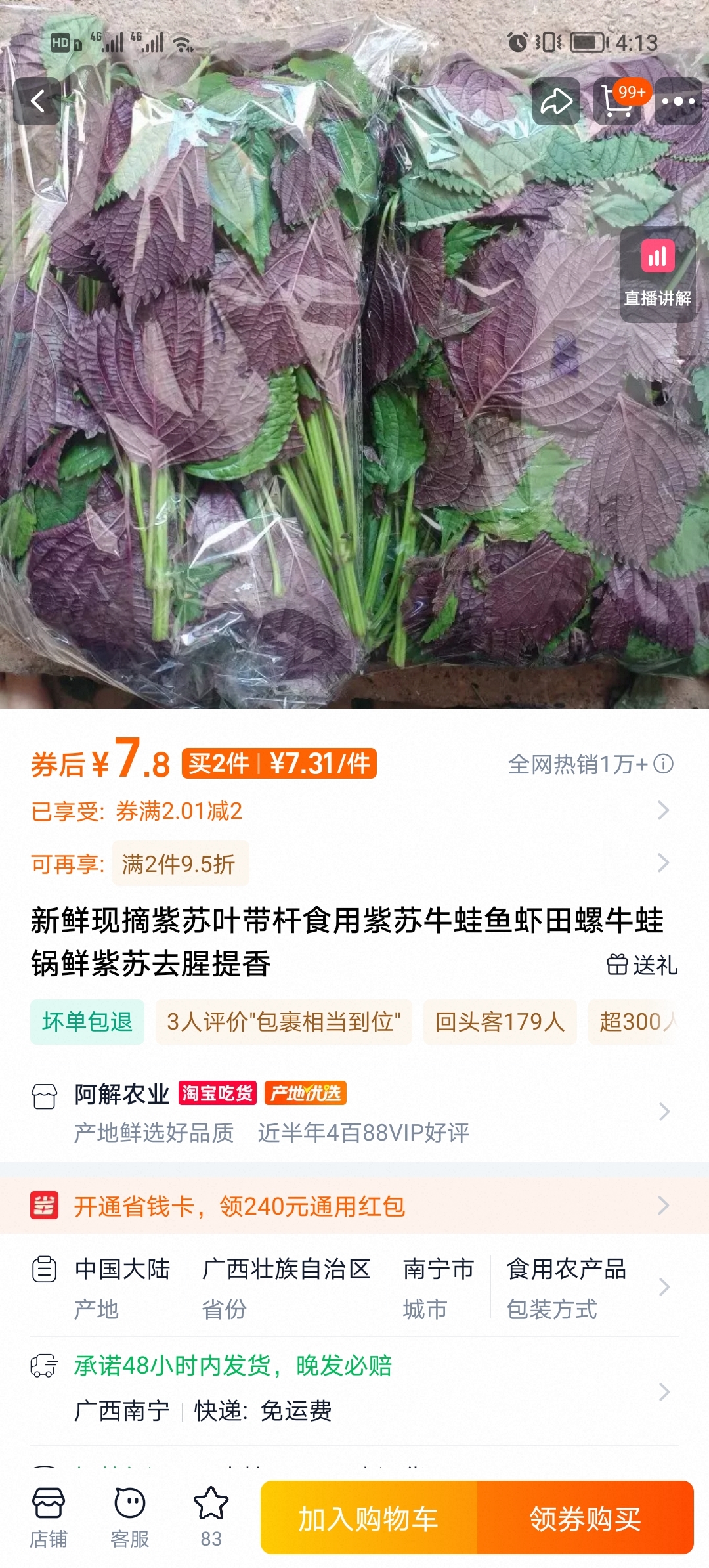The image size is (709, 1568).
Task: Open the shopping cart icon
Action: pyautogui.click(x=618, y=102)
